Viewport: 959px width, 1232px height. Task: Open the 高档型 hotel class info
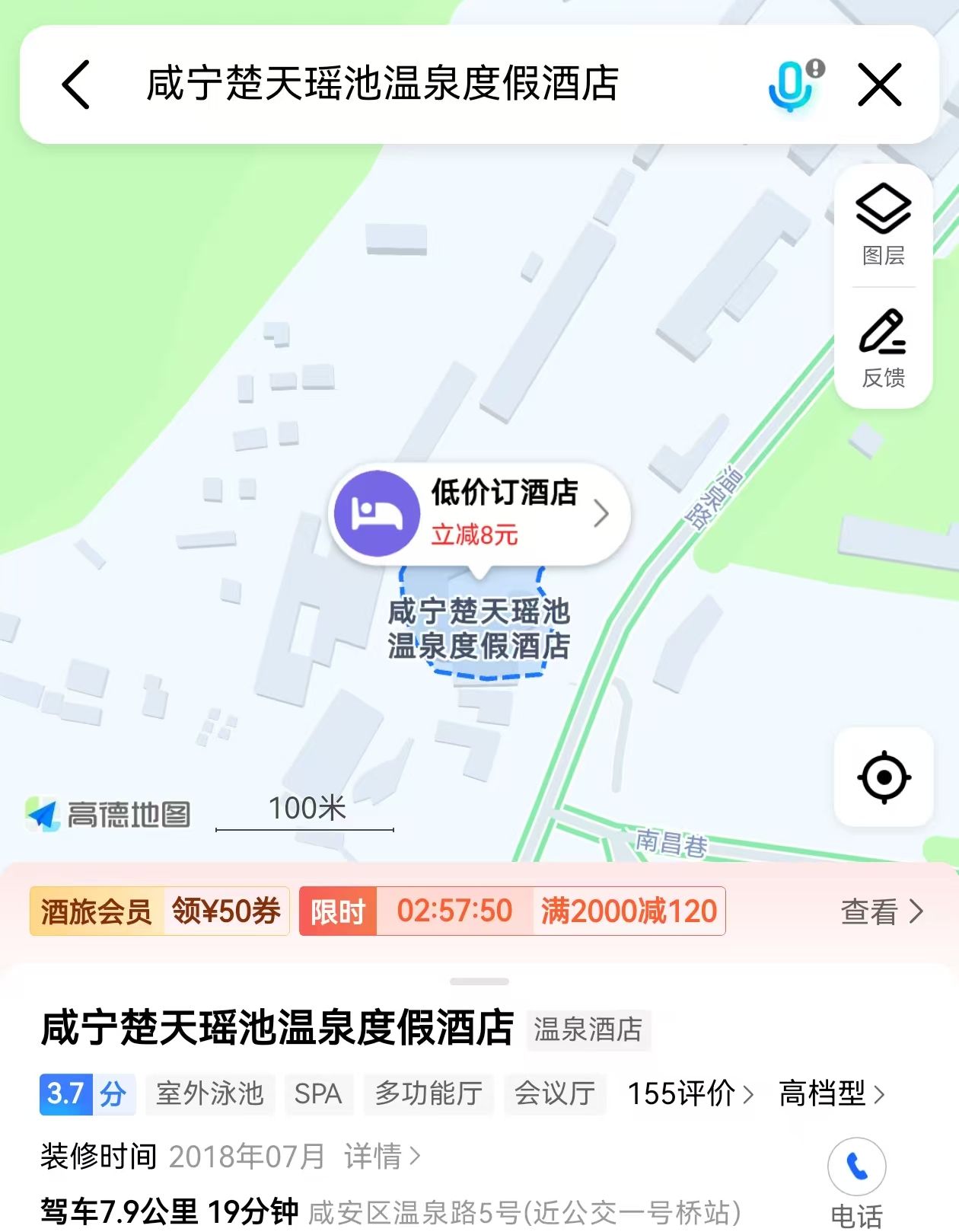click(x=831, y=1094)
